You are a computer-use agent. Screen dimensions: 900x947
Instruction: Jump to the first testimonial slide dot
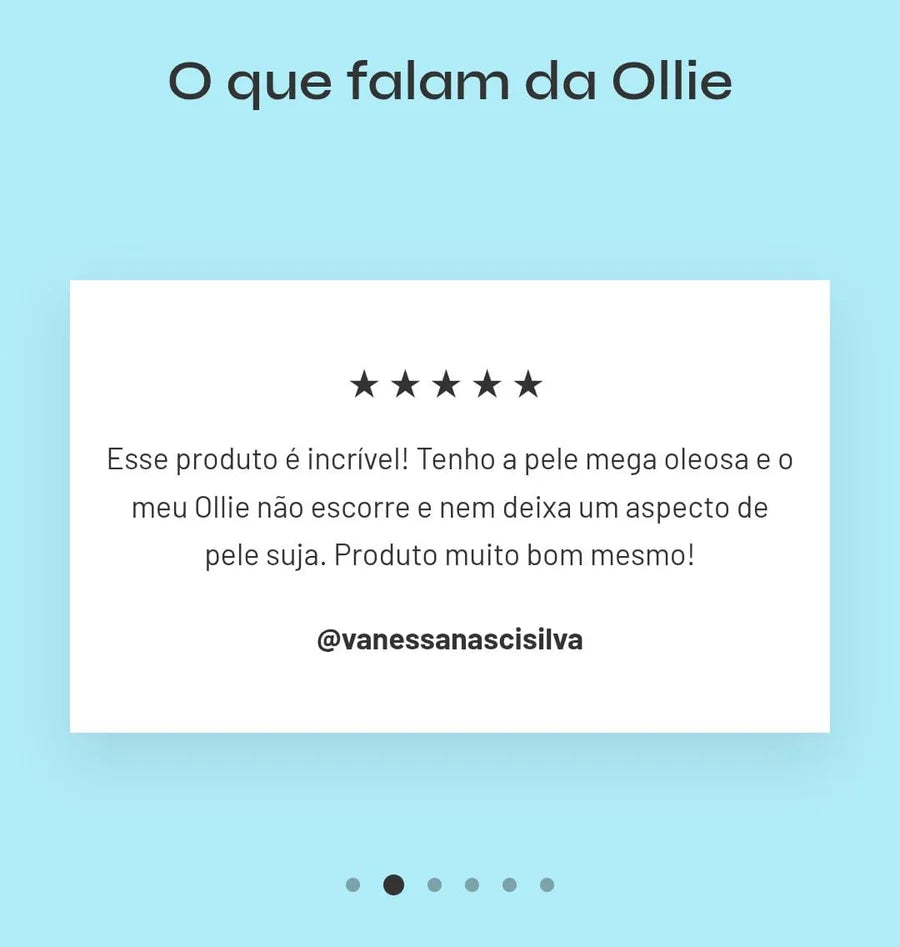point(352,885)
